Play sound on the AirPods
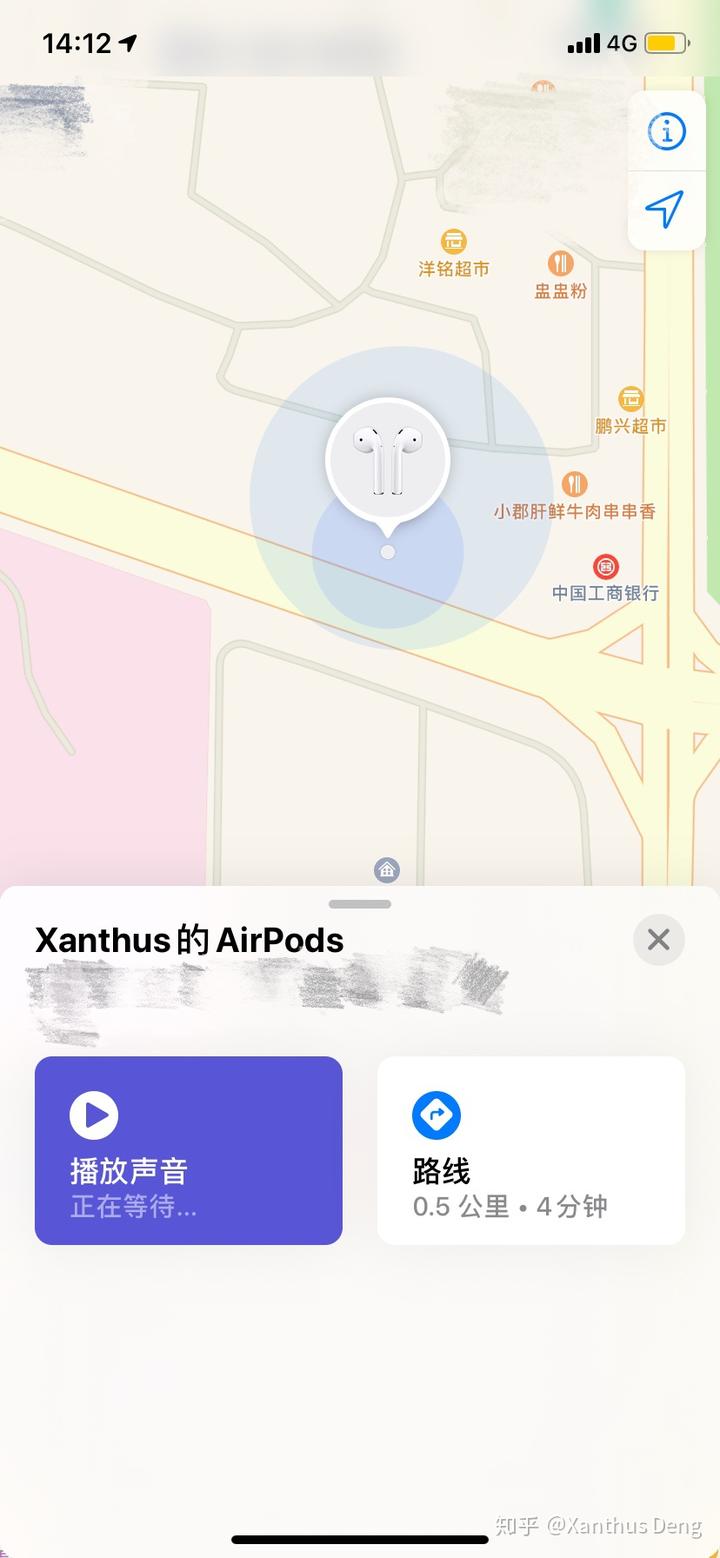Viewport: 720px width, 1558px height. [x=189, y=1150]
